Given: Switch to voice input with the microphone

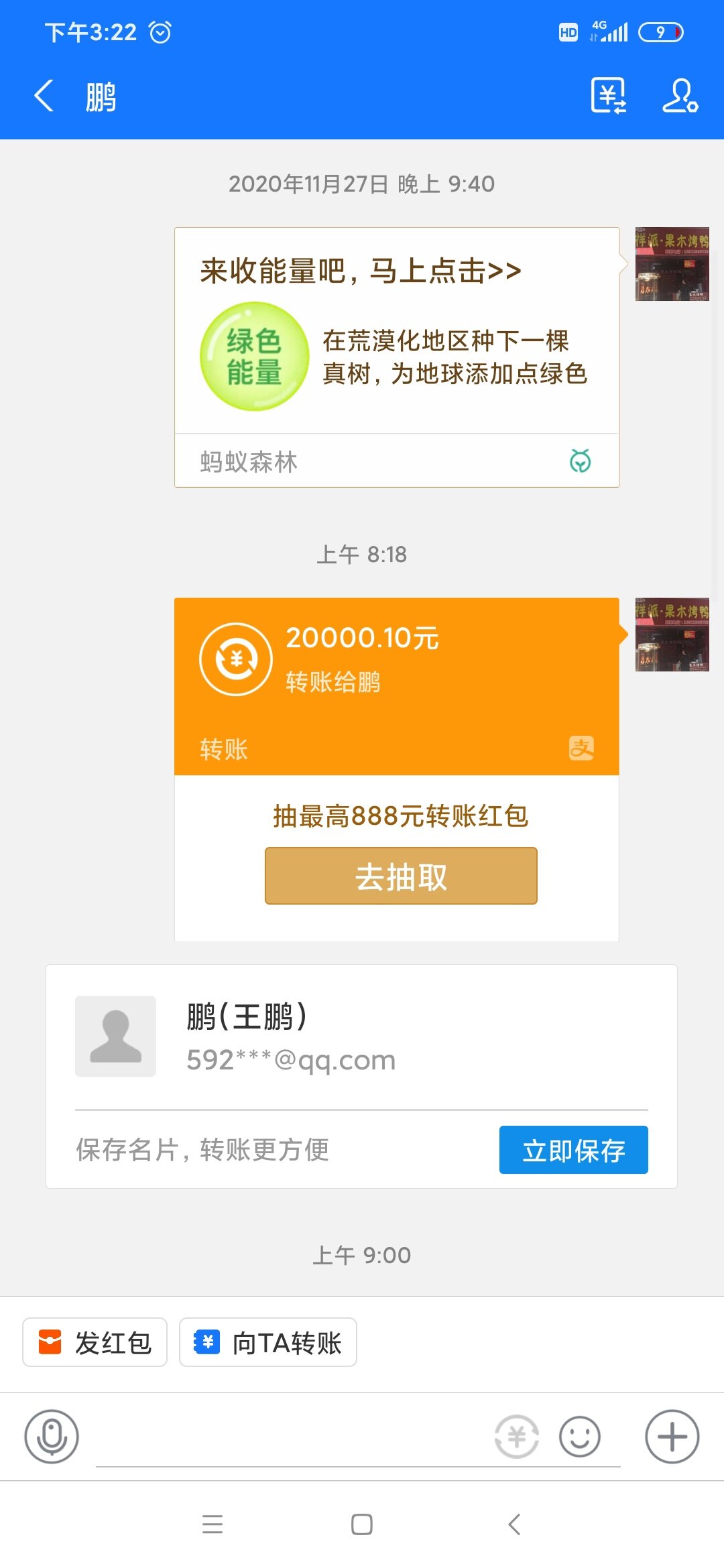Looking at the screenshot, I should click(x=52, y=1437).
